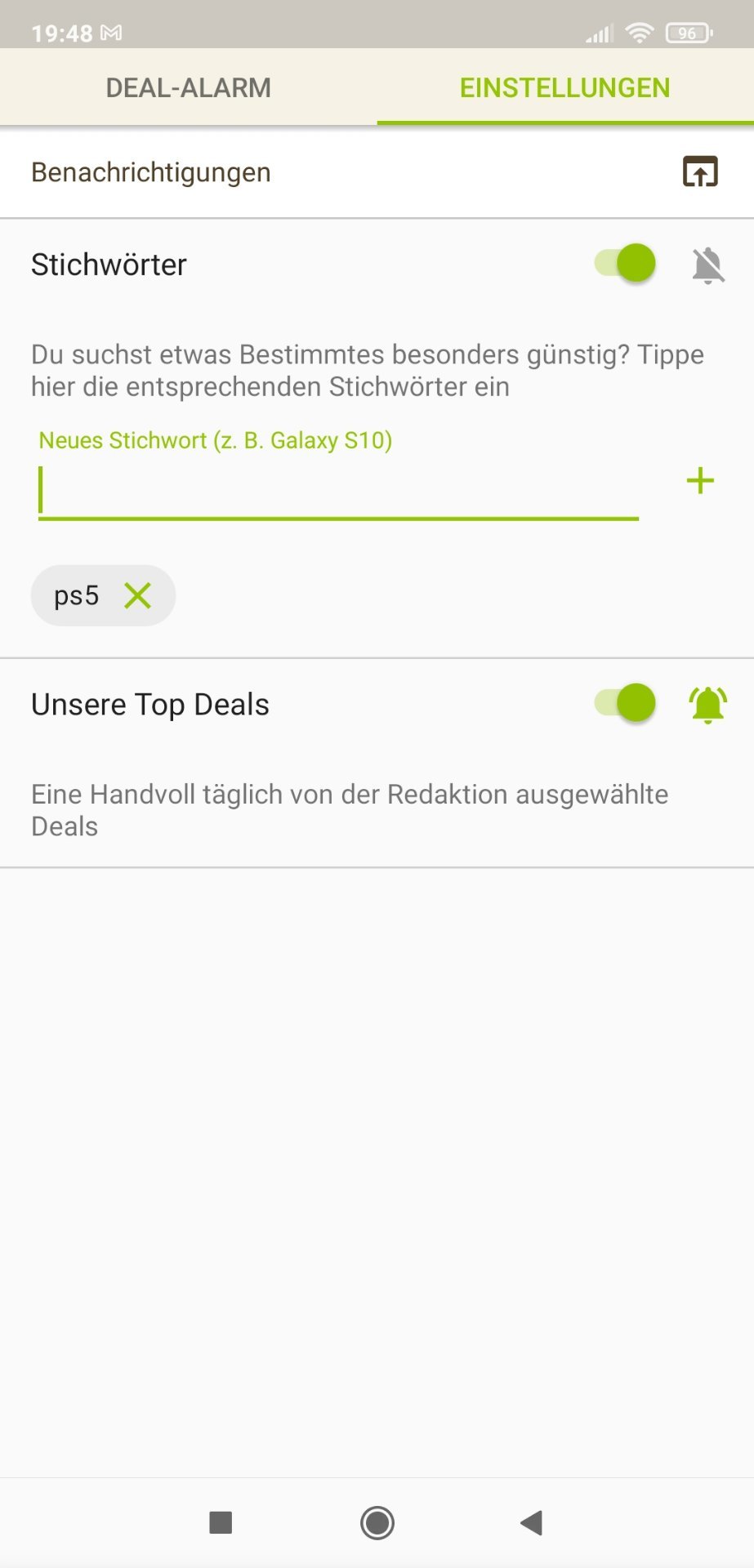Select the Einstellungen tab
754x1568 pixels.
[564, 87]
